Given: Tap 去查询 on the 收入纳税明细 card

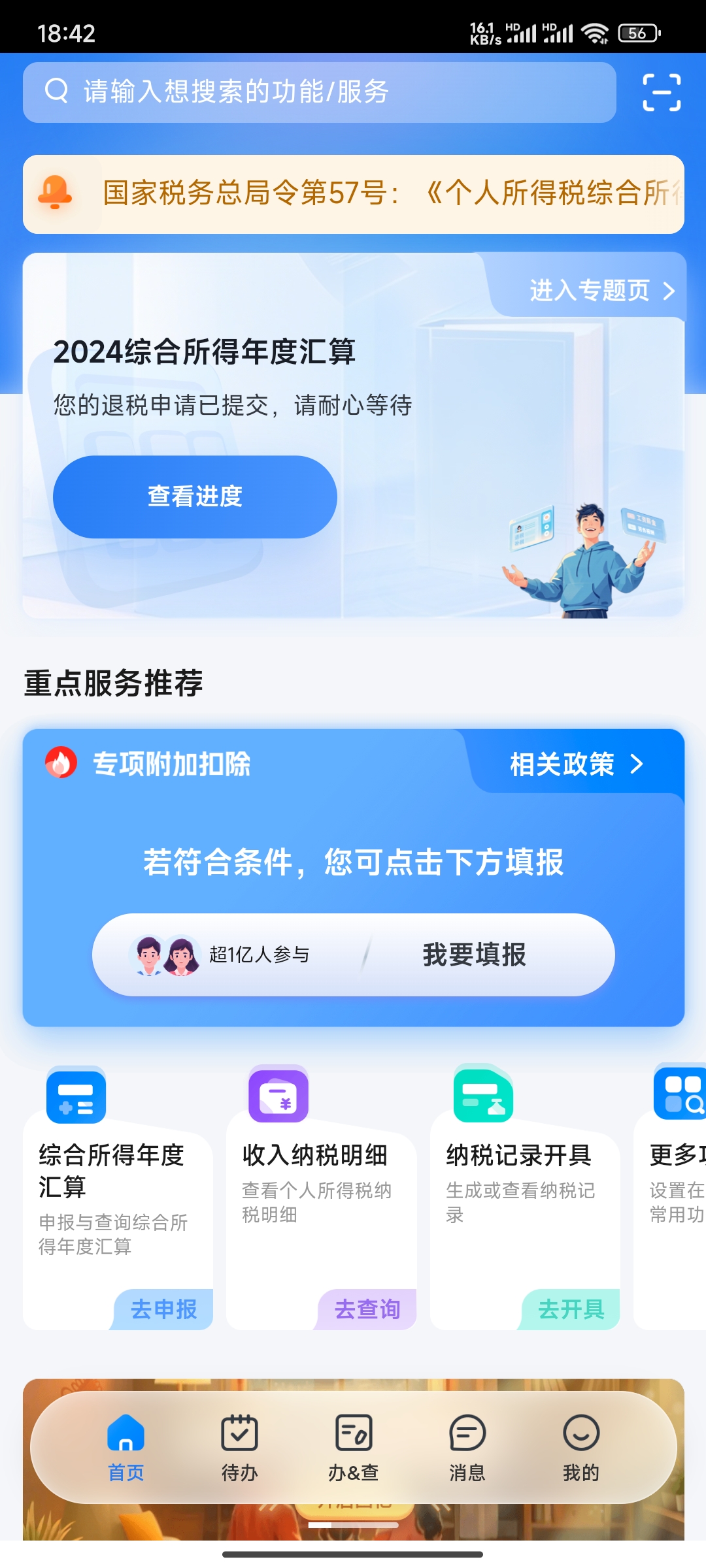Looking at the screenshot, I should point(367,1309).
